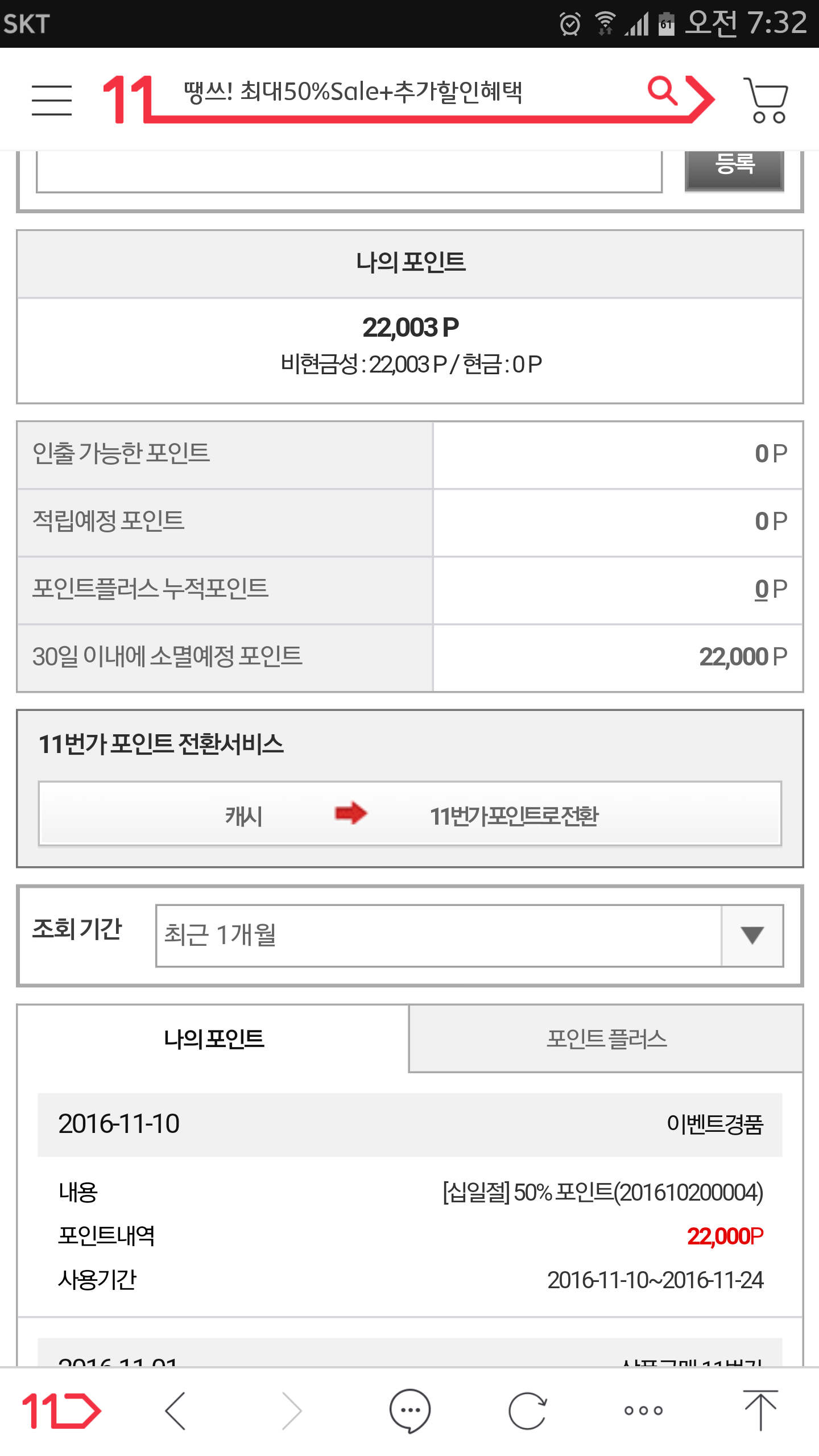Tap the red search magnifier icon
The width and height of the screenshot is (819, 1456).
[x=663, y=92]
